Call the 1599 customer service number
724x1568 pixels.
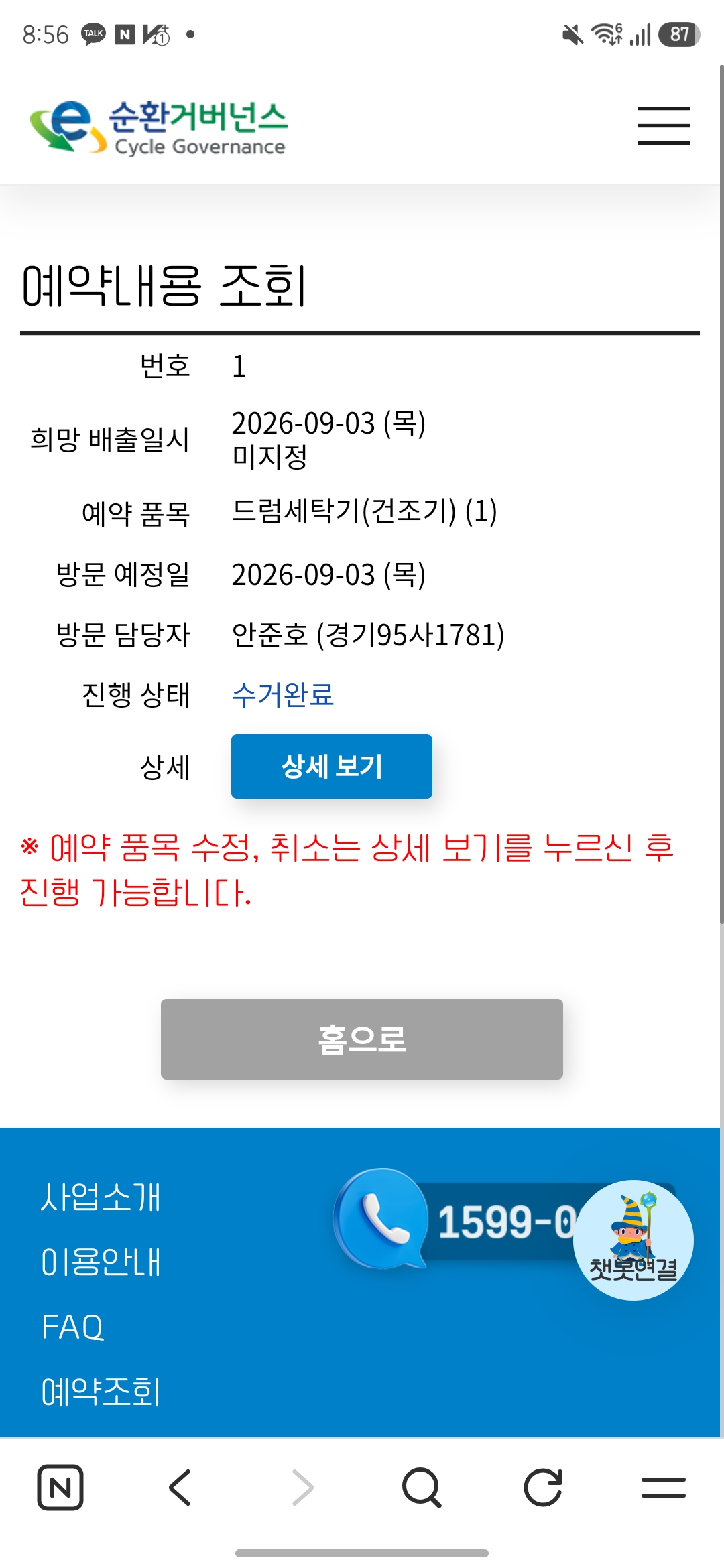click(x=456, y=1220)
